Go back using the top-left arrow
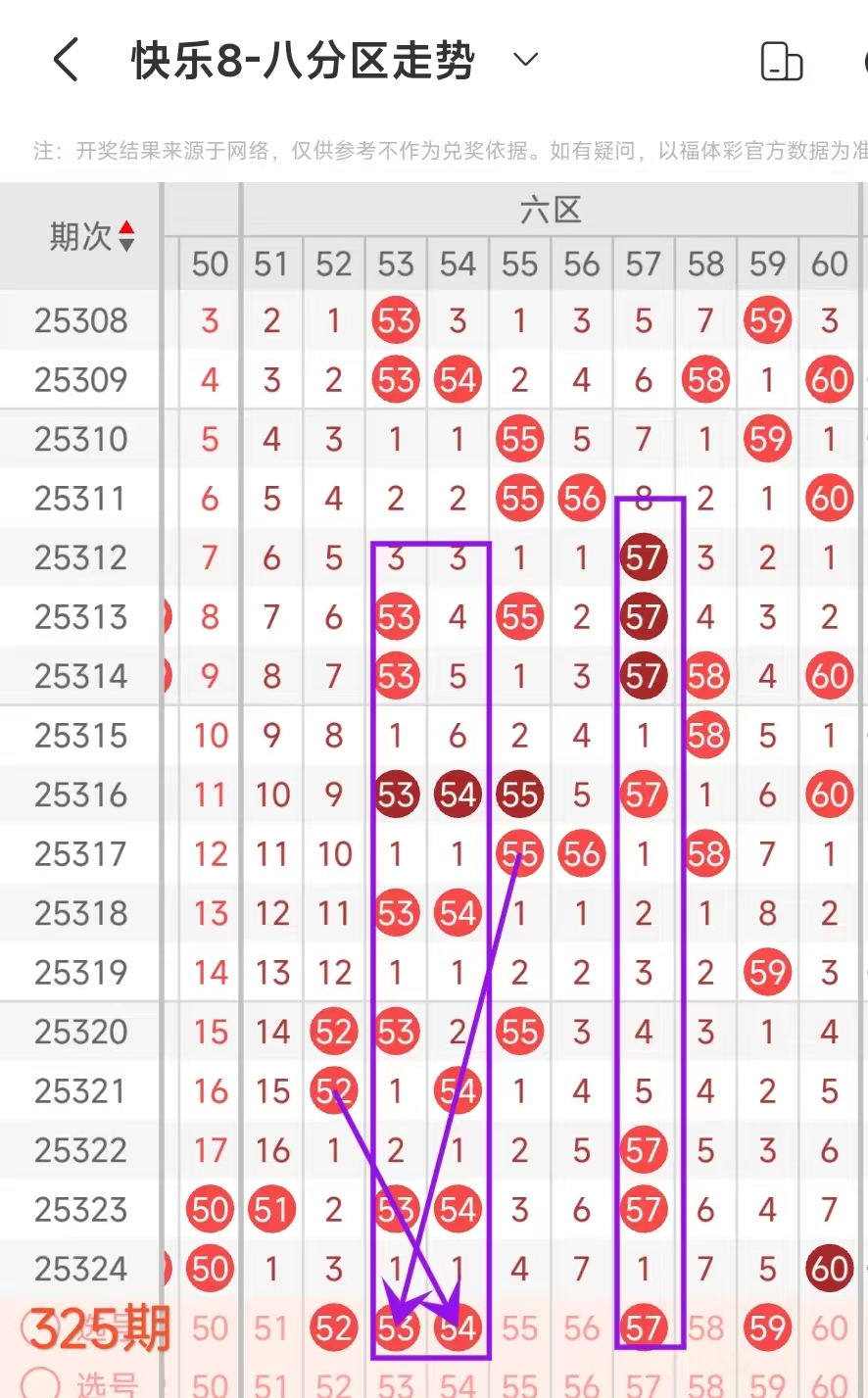The height and width of the screenshot is (1398, 868). [x=66, y=61]
